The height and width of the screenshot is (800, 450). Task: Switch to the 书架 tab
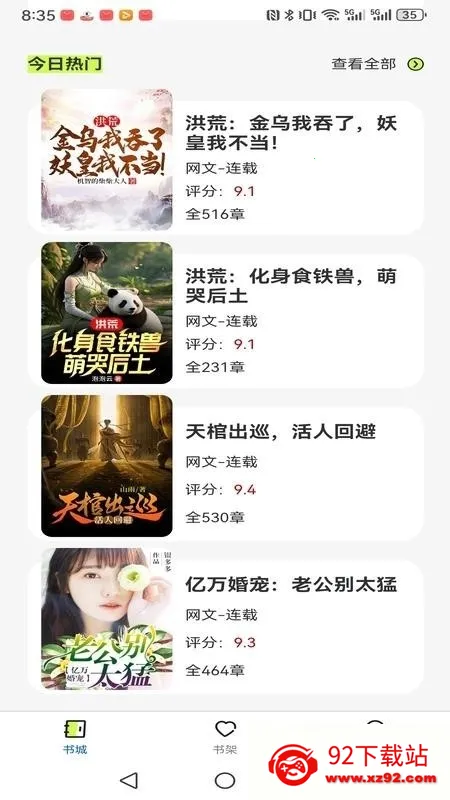[x=225, y=737]
